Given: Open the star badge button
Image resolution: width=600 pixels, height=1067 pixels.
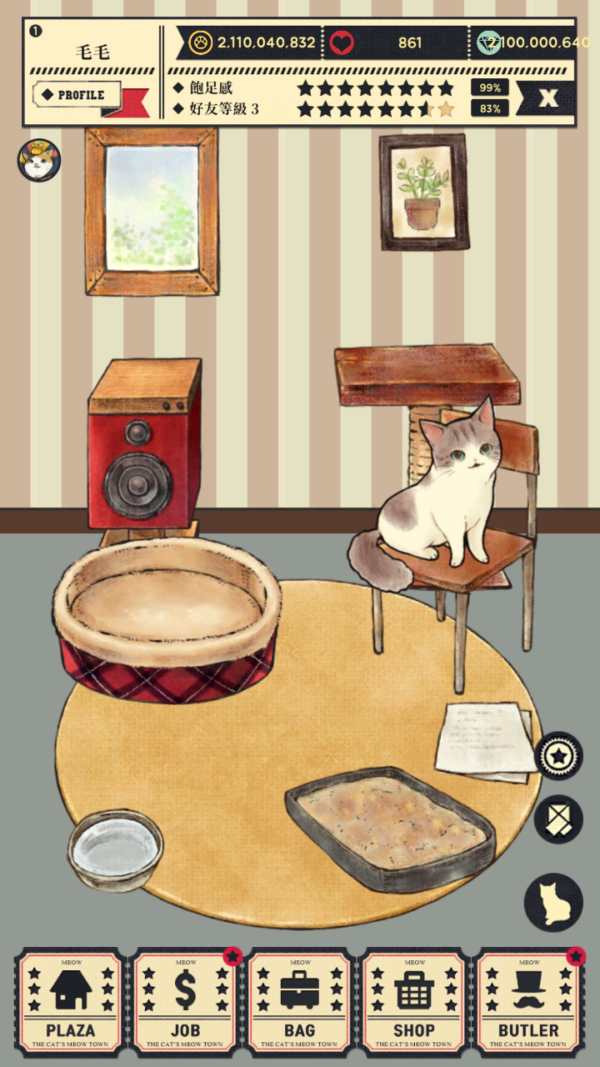Looking at the screenshot, I should 558,757.
